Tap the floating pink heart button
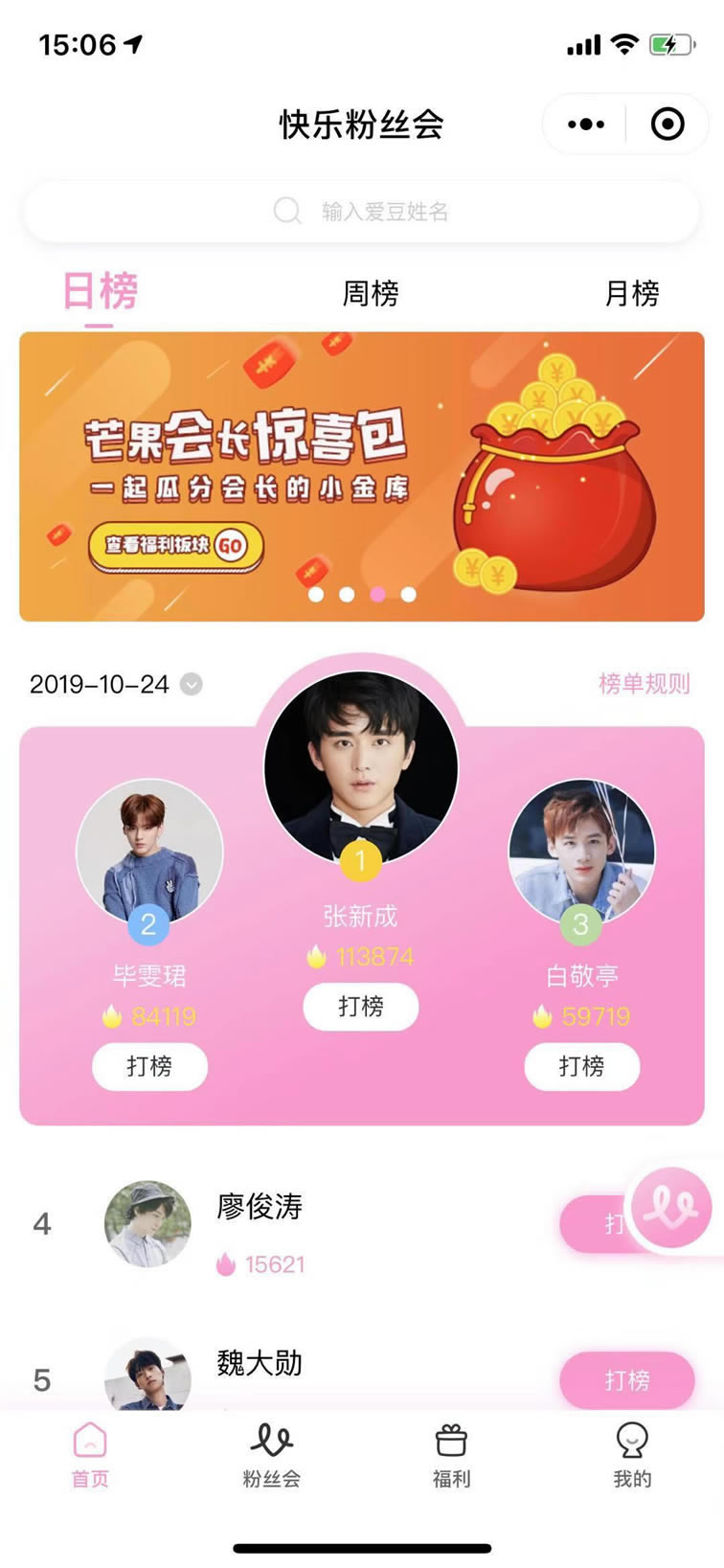 coord(671,1209)
